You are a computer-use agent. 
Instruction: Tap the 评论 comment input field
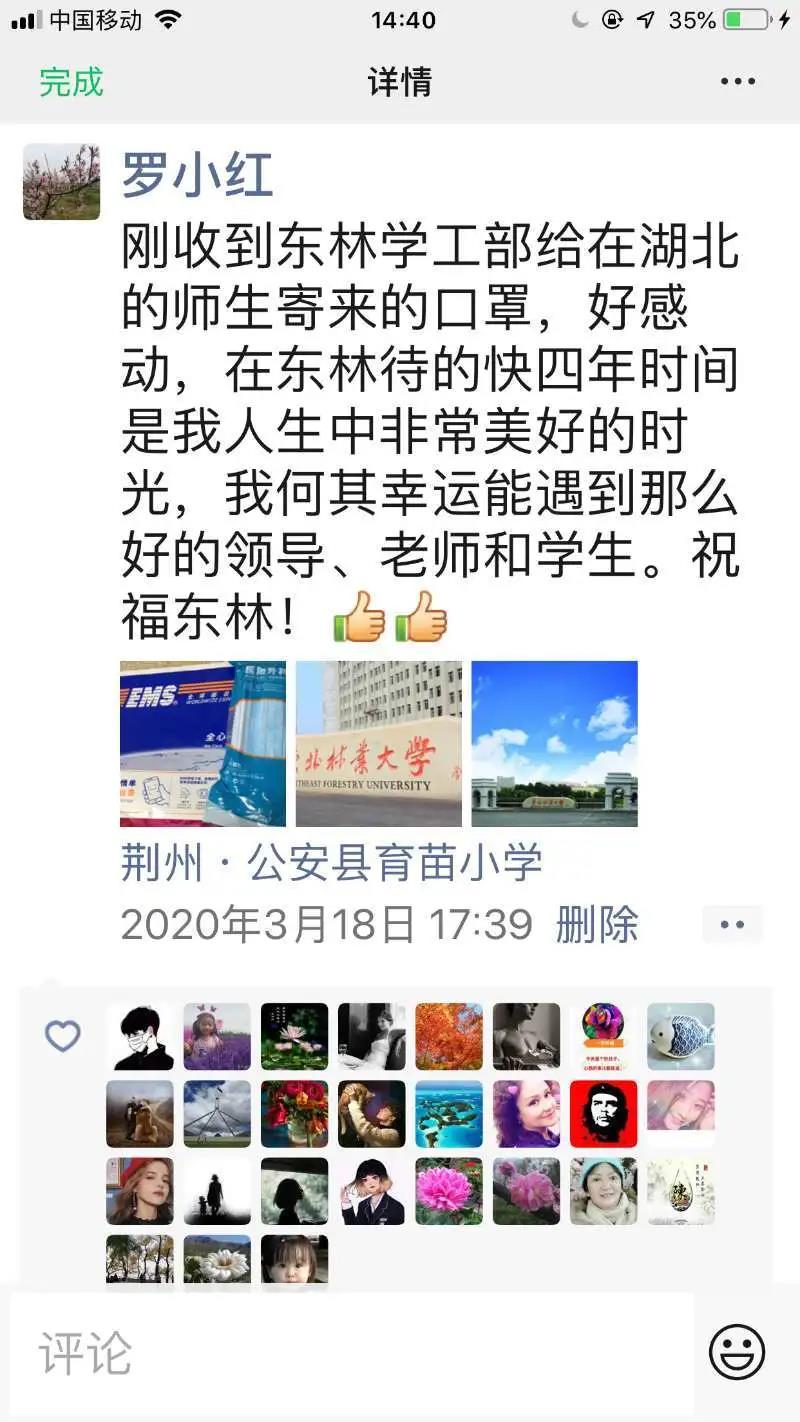point(350,1353)
